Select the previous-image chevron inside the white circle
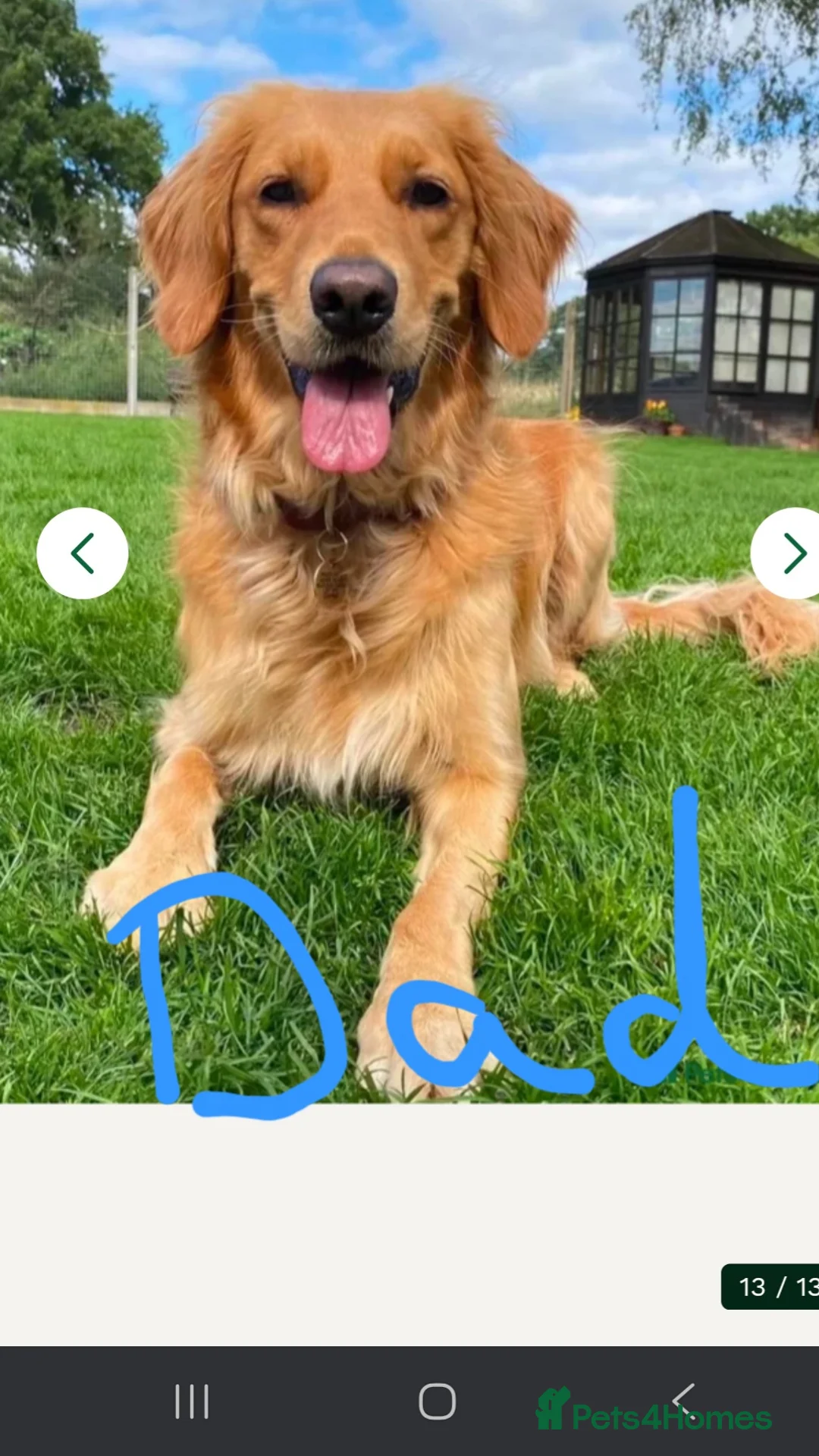The width and height of the screenshot is (819, 1456). 82,553
